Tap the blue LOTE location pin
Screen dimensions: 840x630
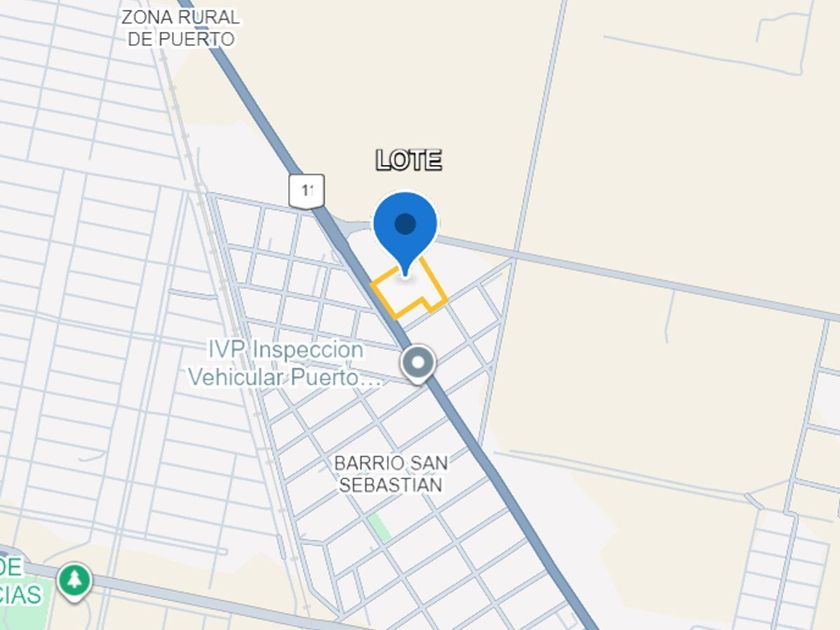coord(406,231)
